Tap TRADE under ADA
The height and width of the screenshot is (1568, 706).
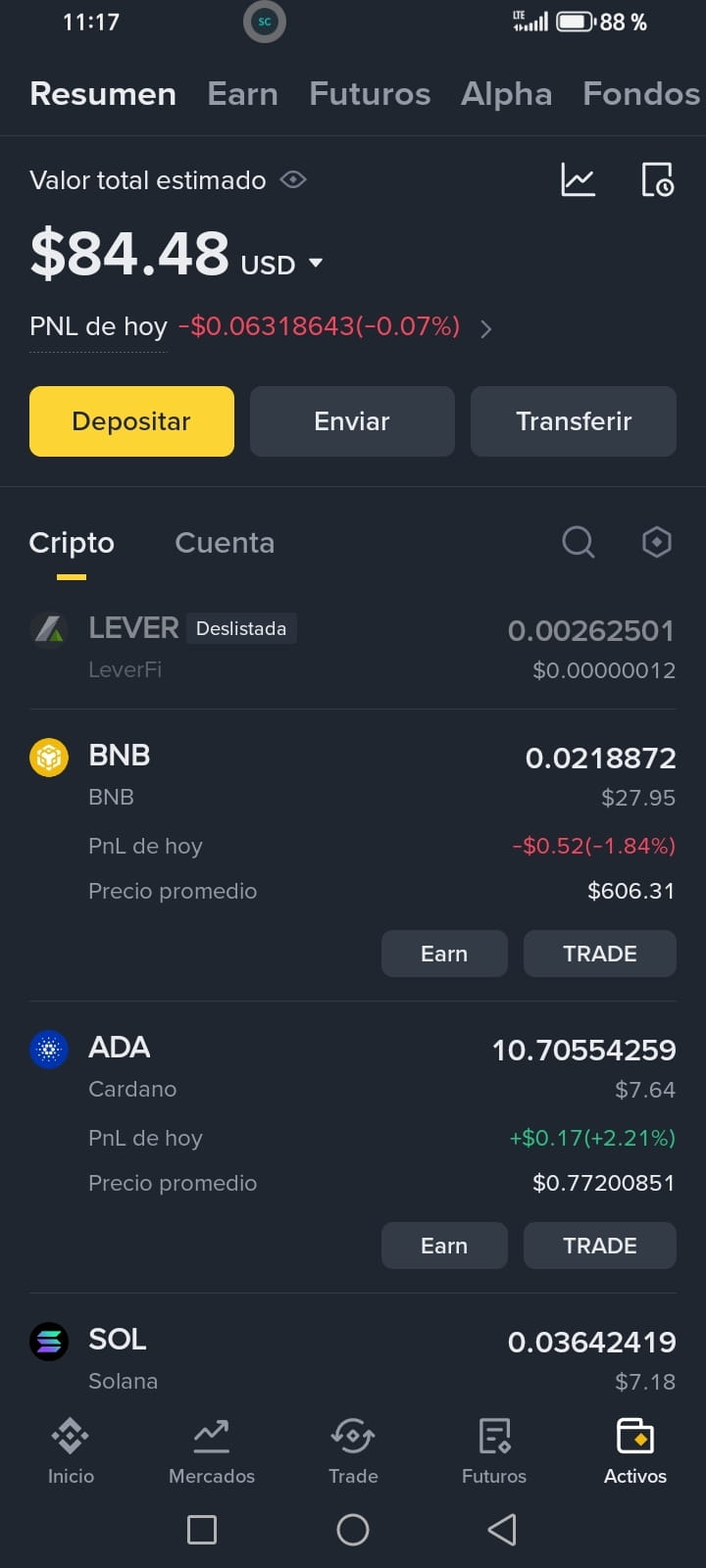click(x=600, y=1246)
